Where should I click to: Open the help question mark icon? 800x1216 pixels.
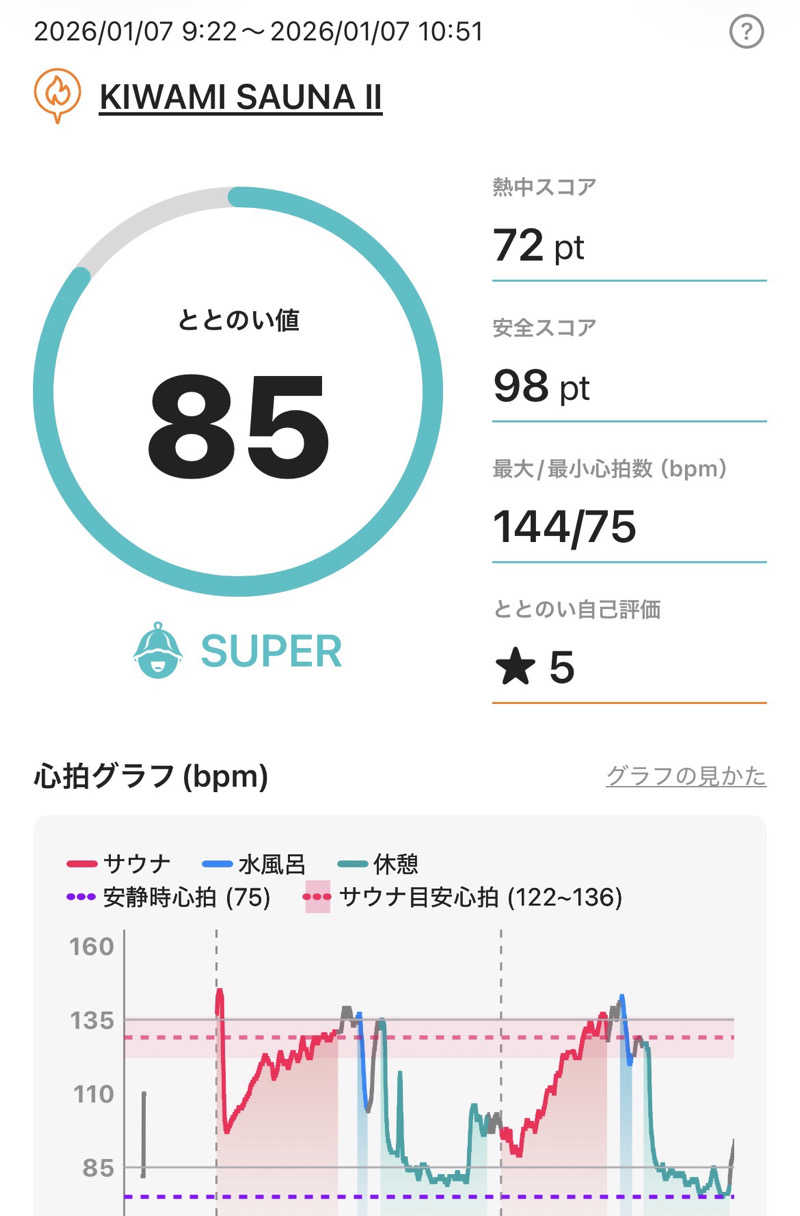tap(746, 33)
